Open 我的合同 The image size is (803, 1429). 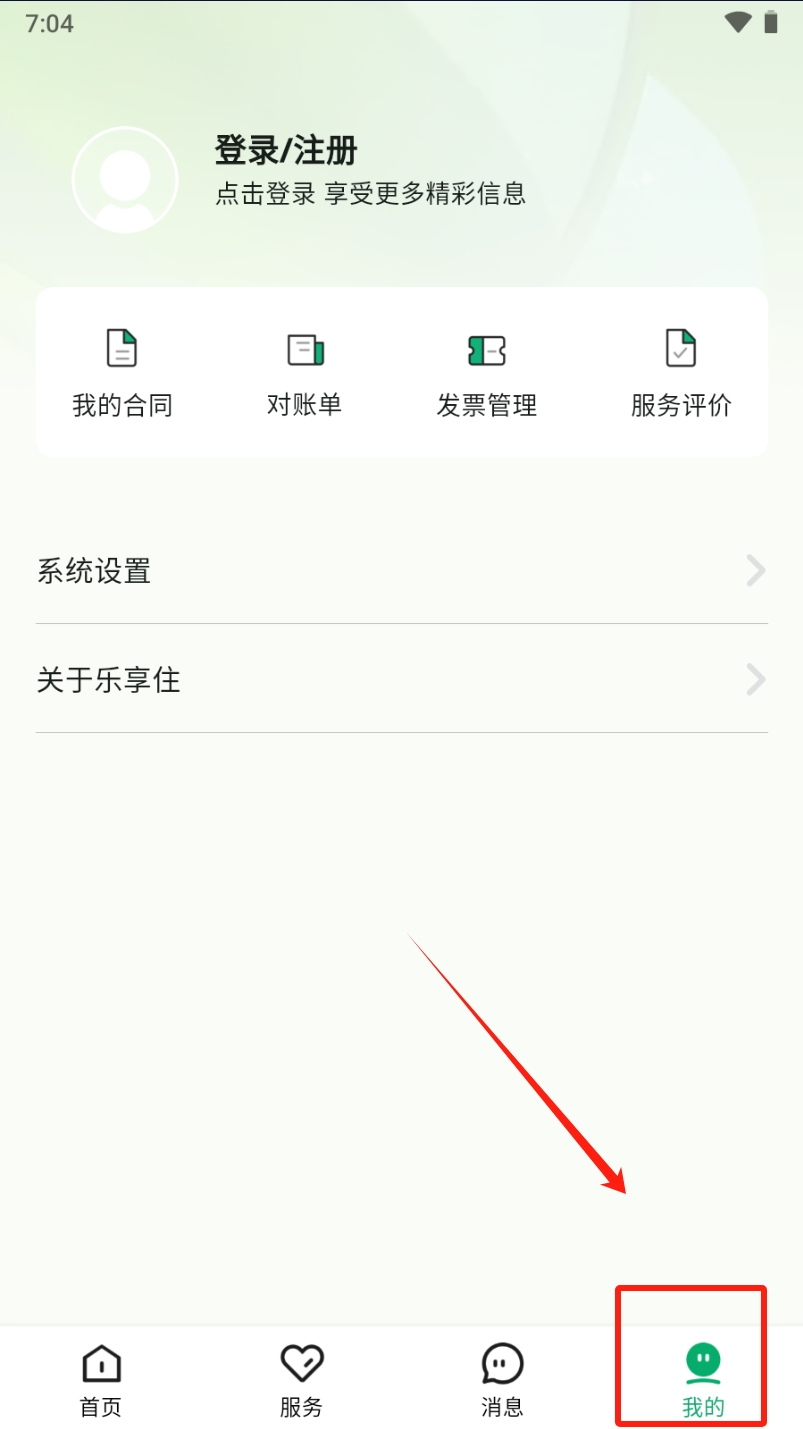[122, 374]
